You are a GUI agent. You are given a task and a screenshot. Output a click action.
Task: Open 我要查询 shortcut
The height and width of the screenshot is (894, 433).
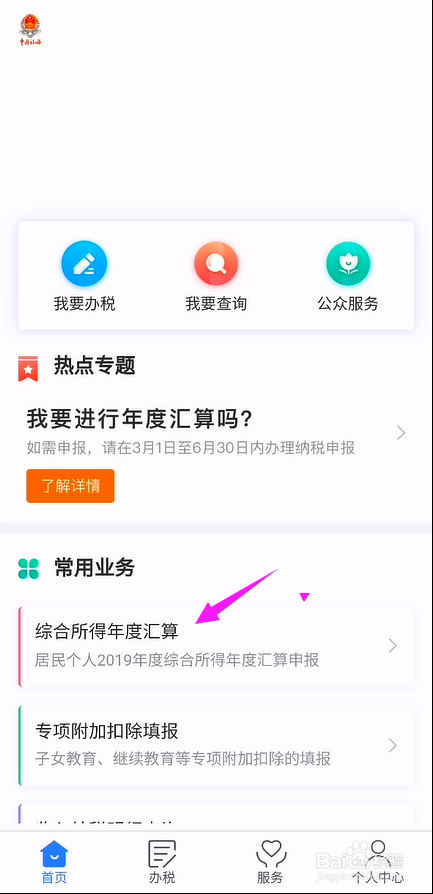tap(216, 276)
